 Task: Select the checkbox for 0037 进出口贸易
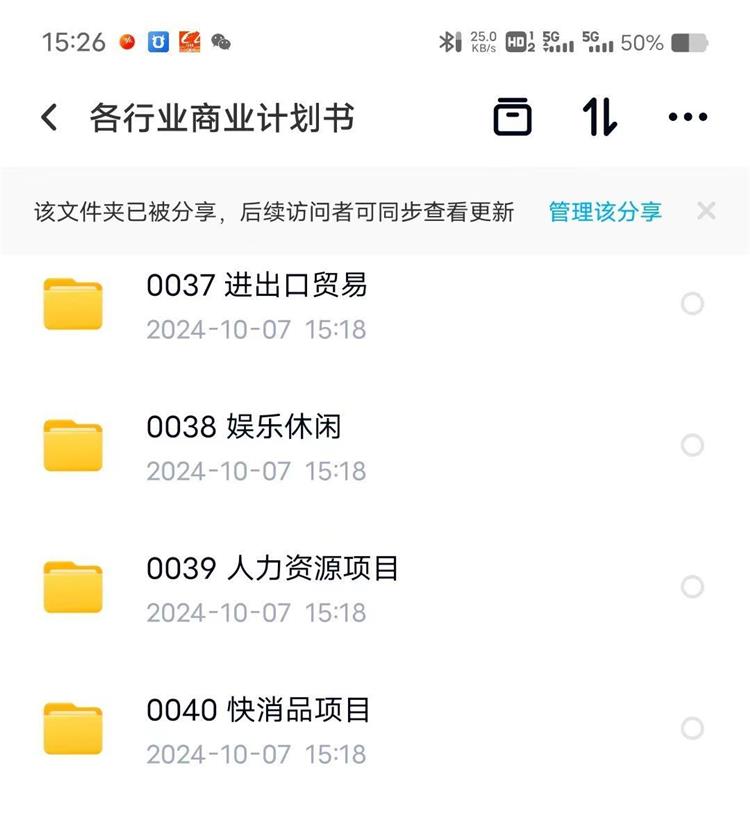coord(692,304)
